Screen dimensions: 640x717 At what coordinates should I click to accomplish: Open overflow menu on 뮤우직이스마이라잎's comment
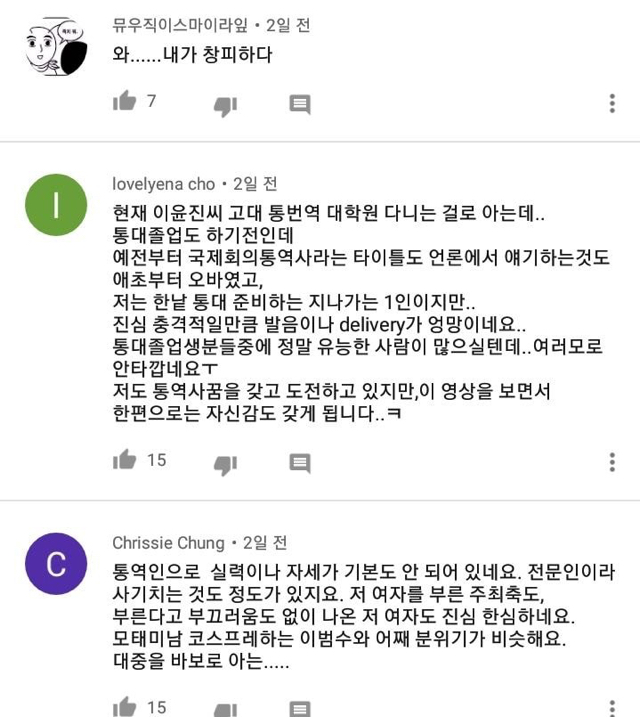click(612, 103)
